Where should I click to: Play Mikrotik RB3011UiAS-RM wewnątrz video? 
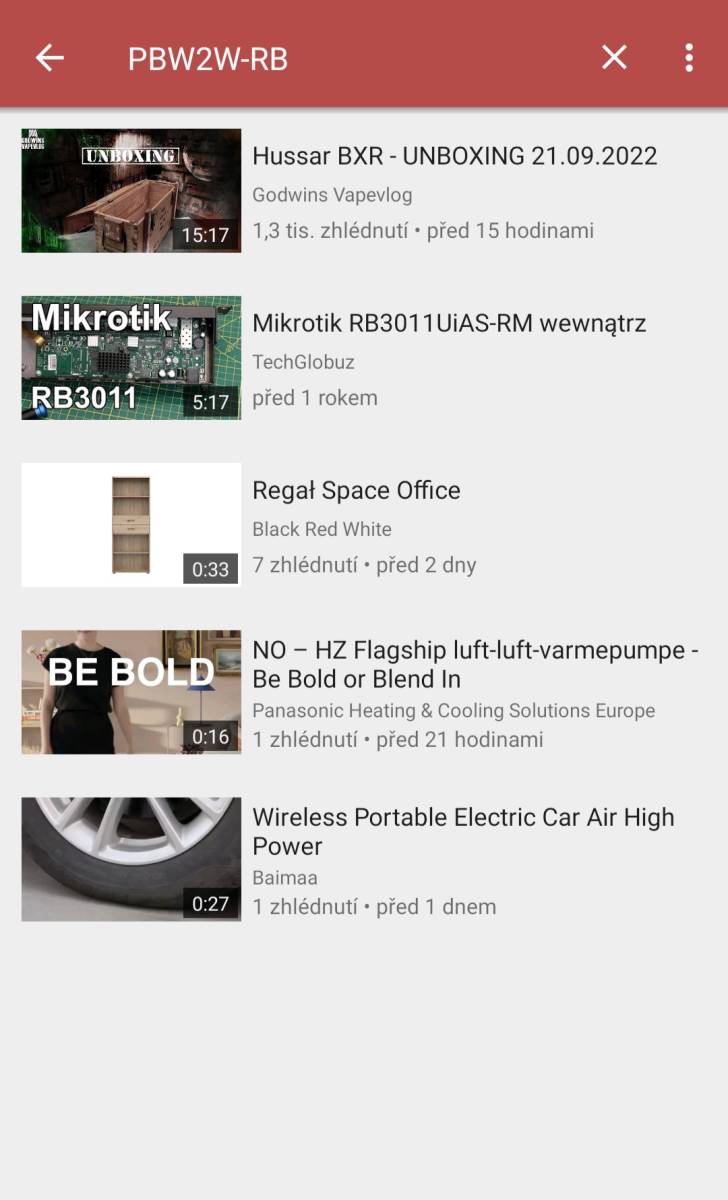(364, 357)
